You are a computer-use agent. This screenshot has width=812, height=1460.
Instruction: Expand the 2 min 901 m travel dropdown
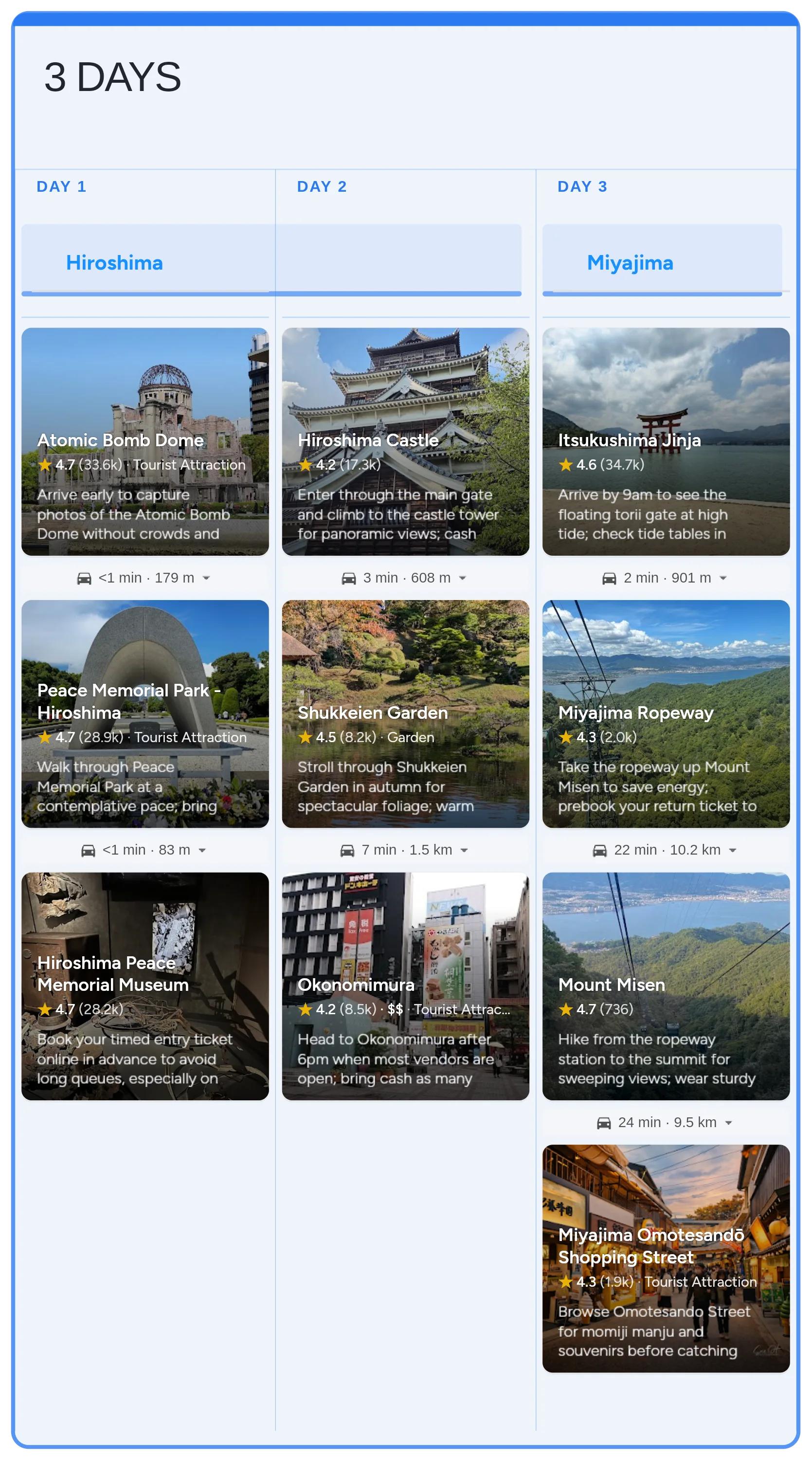coord(723,578)
